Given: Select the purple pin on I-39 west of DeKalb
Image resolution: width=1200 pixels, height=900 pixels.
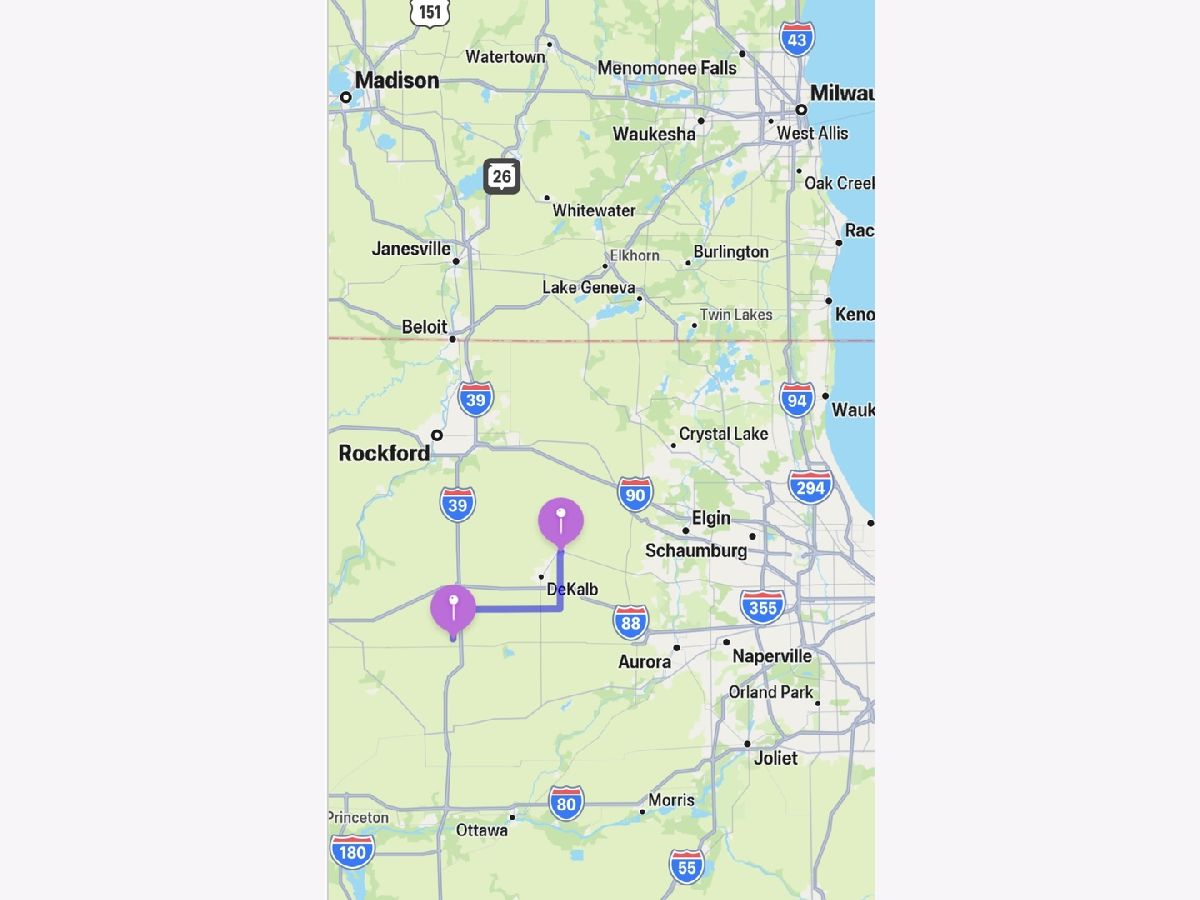Looking at the screenshot, I should 453,607.
